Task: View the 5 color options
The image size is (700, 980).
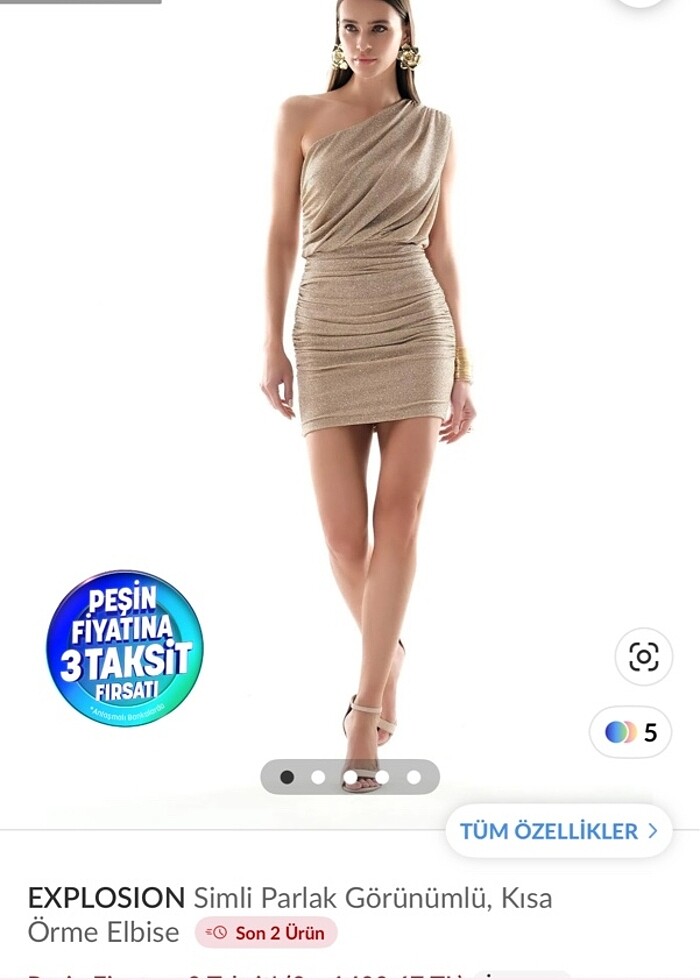Action: 631,732
